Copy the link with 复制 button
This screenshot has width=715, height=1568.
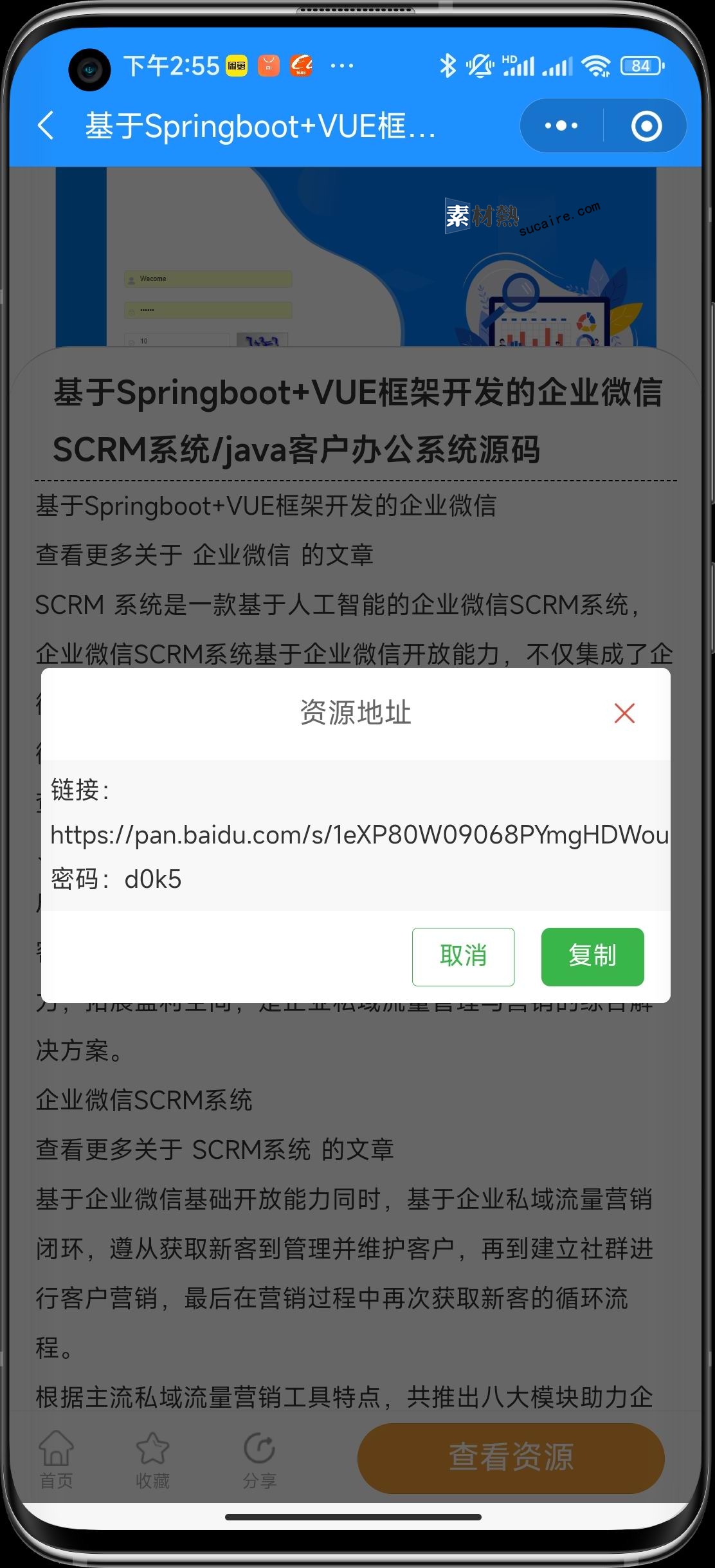point(592,956)
